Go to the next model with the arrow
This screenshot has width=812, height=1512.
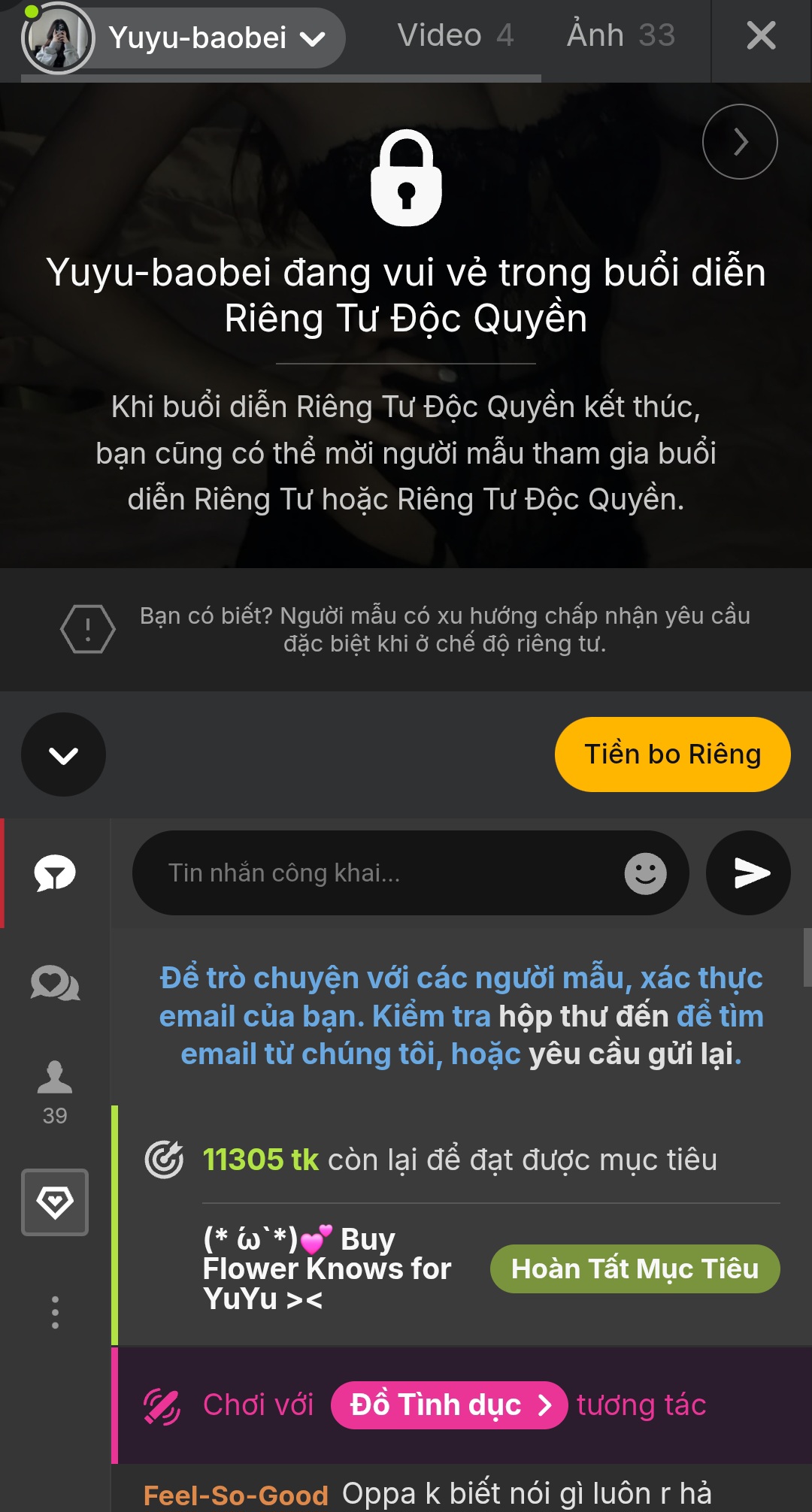[740, 141]
